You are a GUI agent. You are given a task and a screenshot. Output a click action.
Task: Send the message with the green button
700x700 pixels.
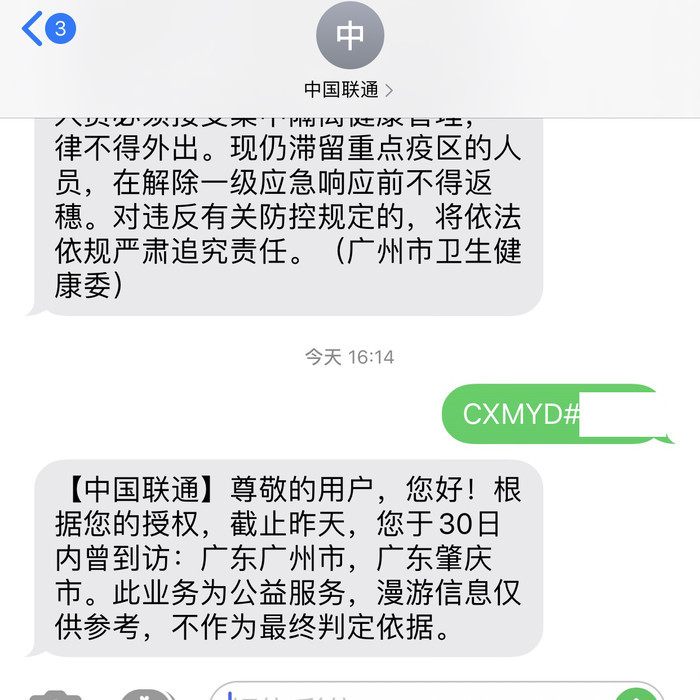point(637,694)
